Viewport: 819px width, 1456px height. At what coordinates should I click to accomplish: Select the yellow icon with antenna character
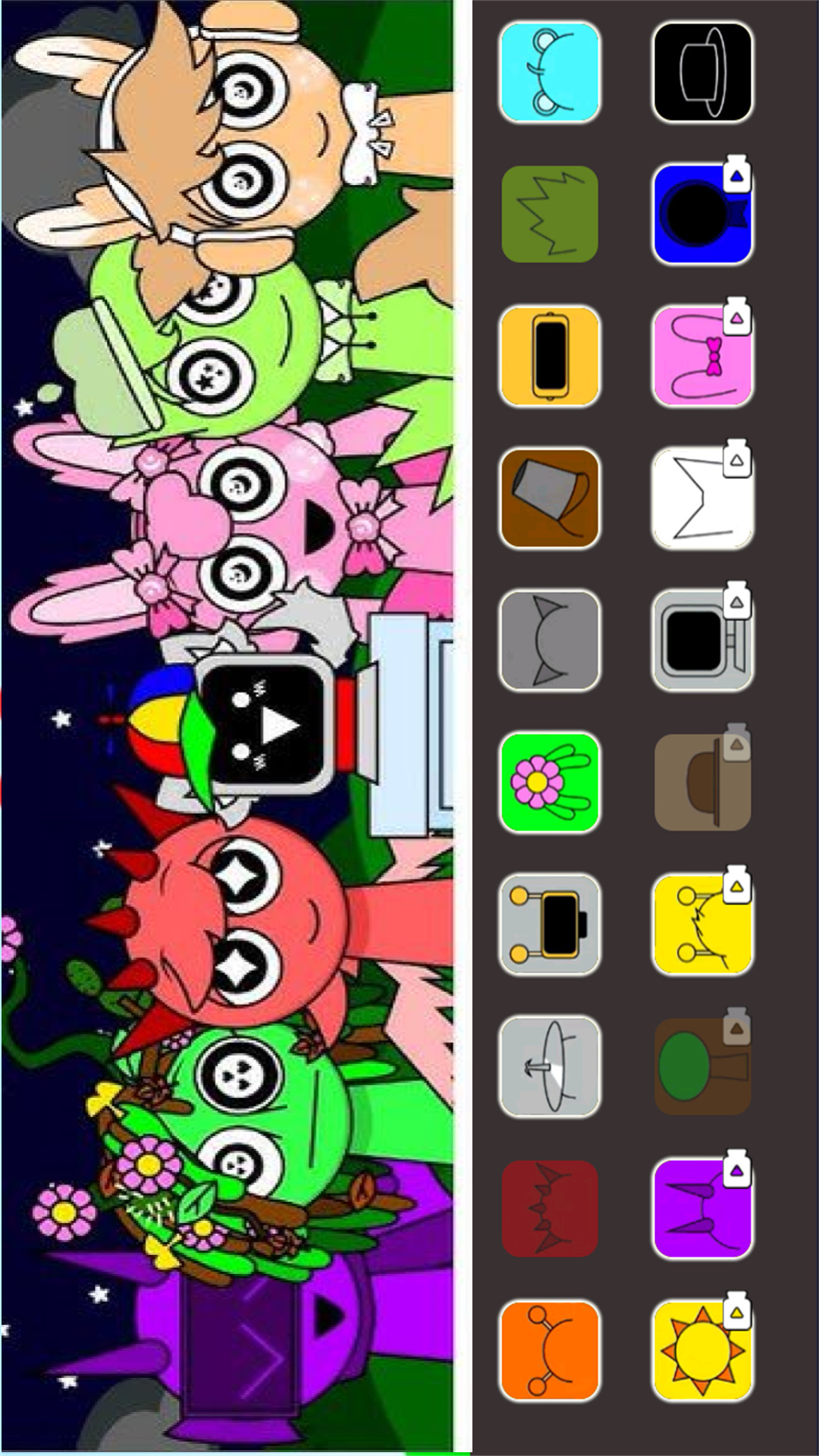702,924
